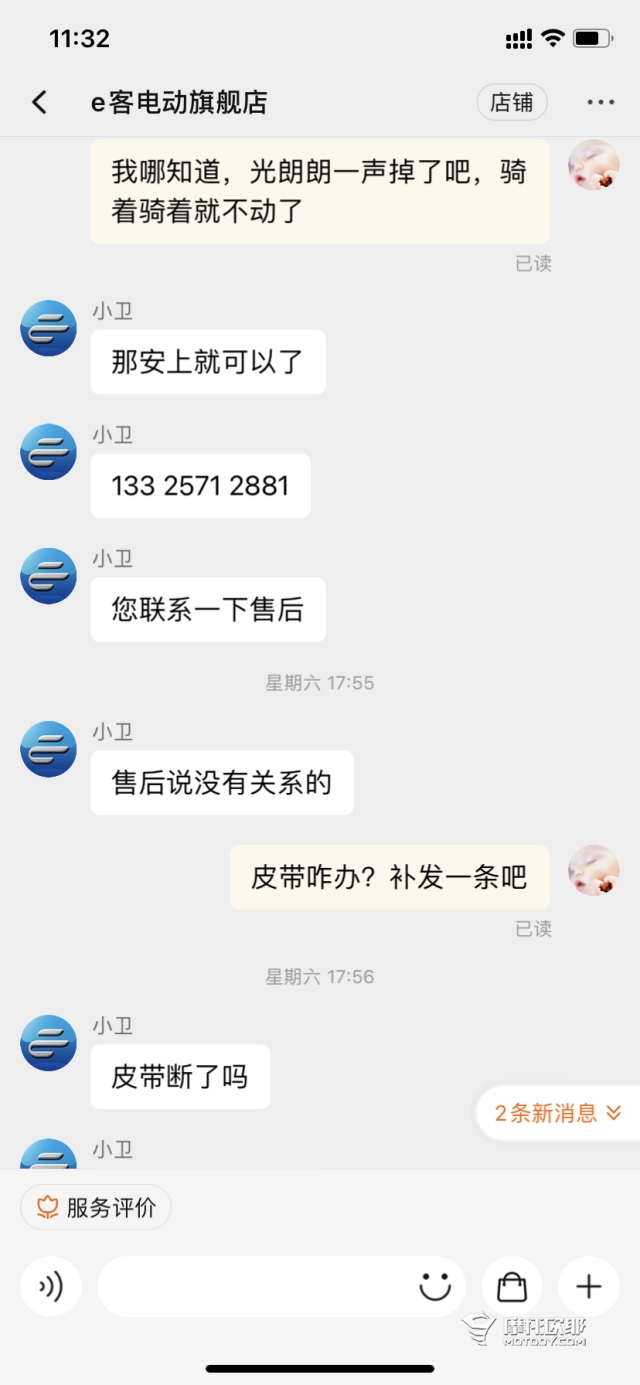Open the 店铺 store page

tap(512, 102)
